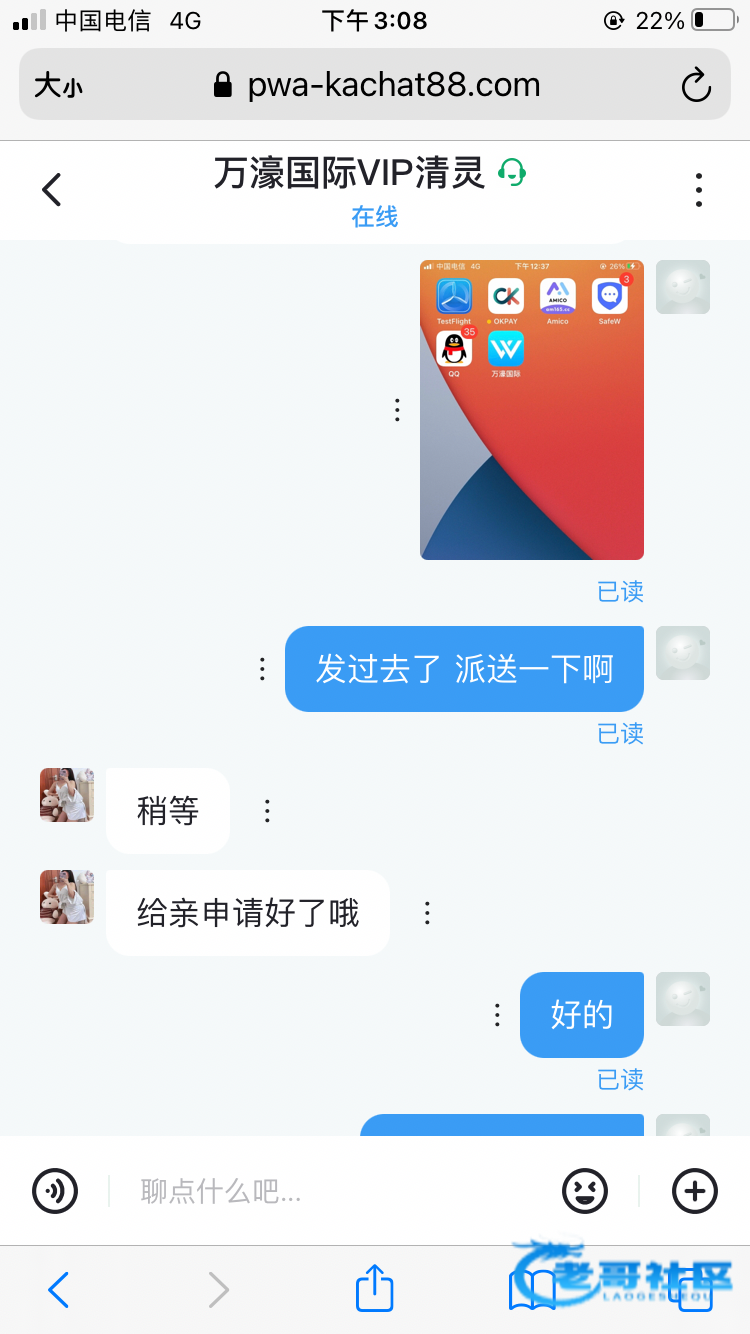750x1334 pixels.
Task: Go back with the Safari back arrow
Action: [58, 1290]
